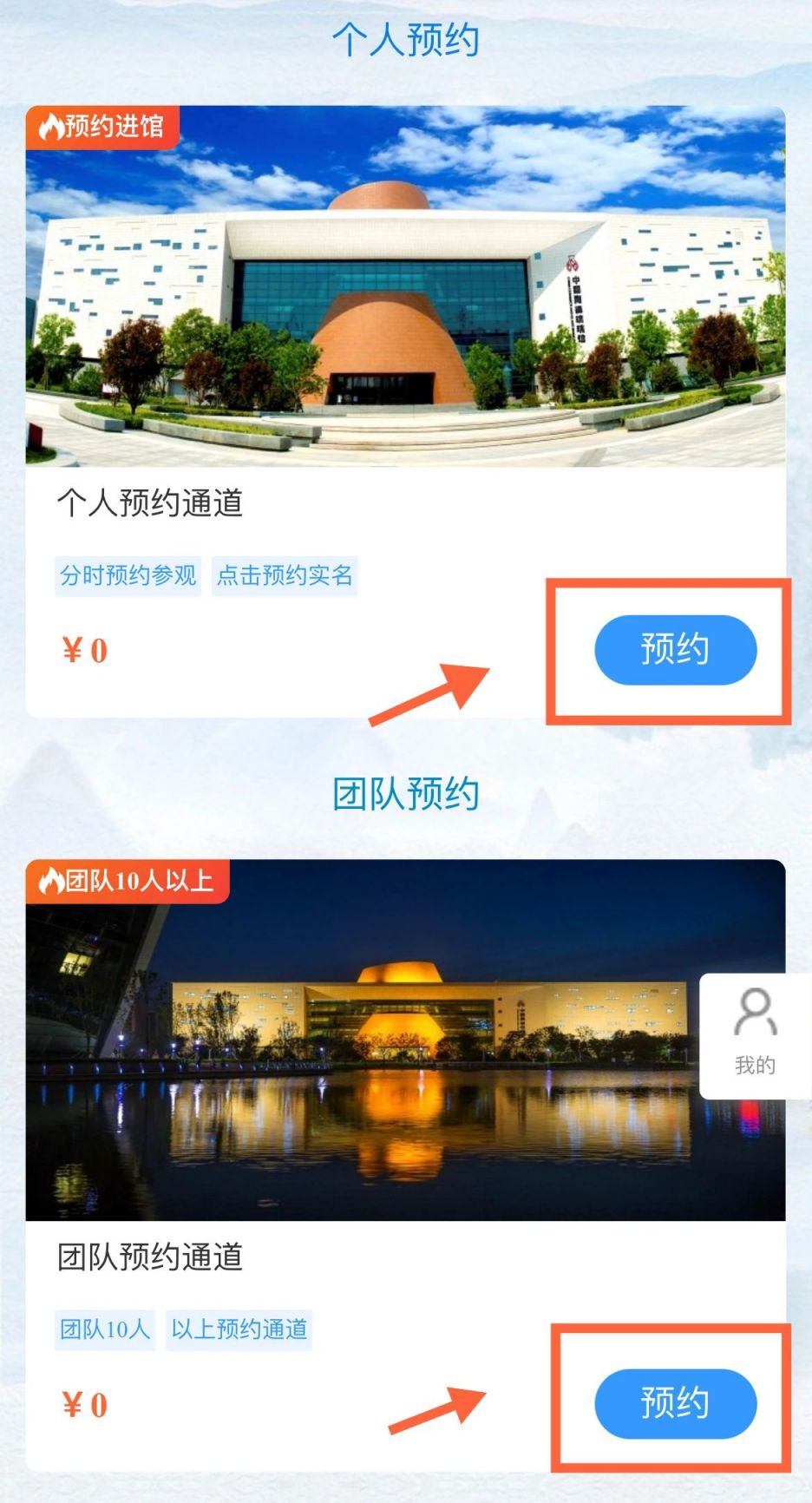Screen dimensions: 812x1503
Task: Tap 预约 for 个人预约通道
Action: (675, 650)
